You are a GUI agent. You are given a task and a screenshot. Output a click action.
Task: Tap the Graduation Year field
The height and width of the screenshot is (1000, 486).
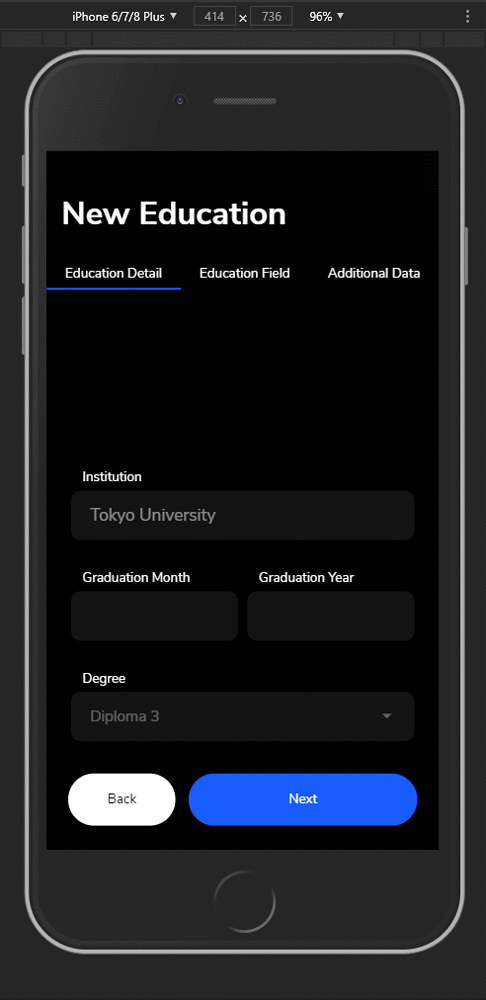coord(331,616)
